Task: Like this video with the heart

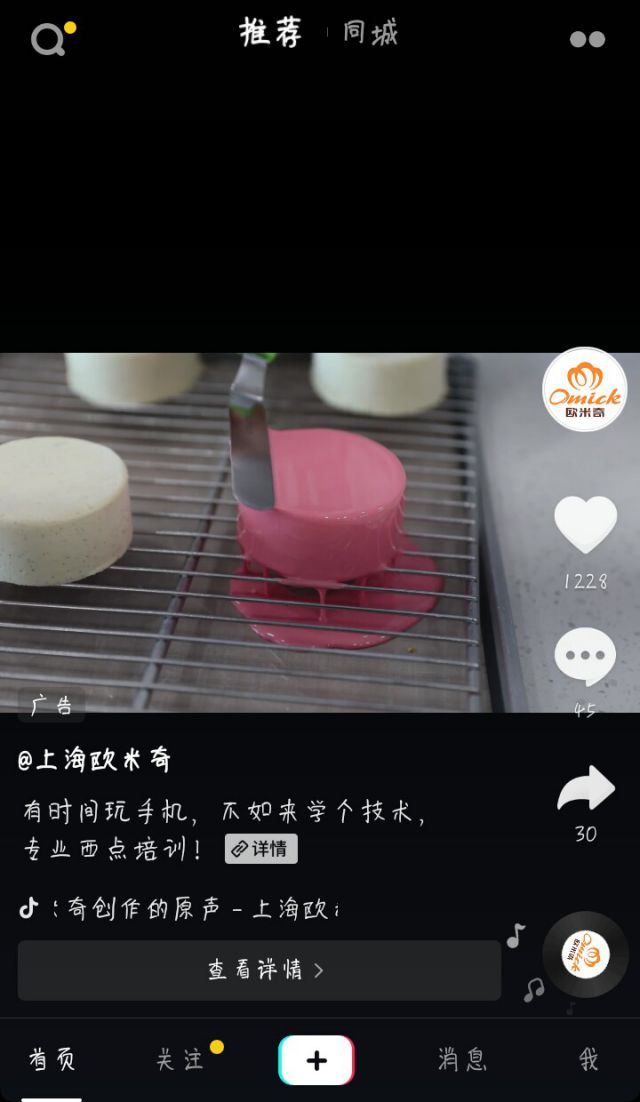Action: pyautogui.click(x=585, y=524)
